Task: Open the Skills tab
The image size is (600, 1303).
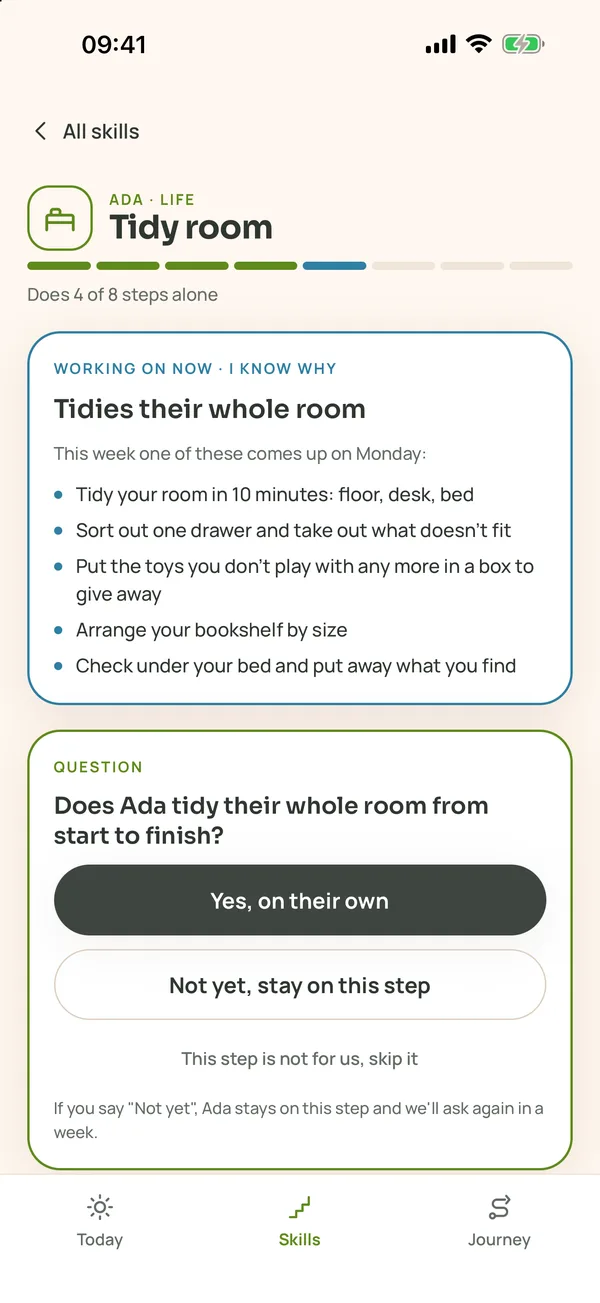Action: click(300, 1221)
